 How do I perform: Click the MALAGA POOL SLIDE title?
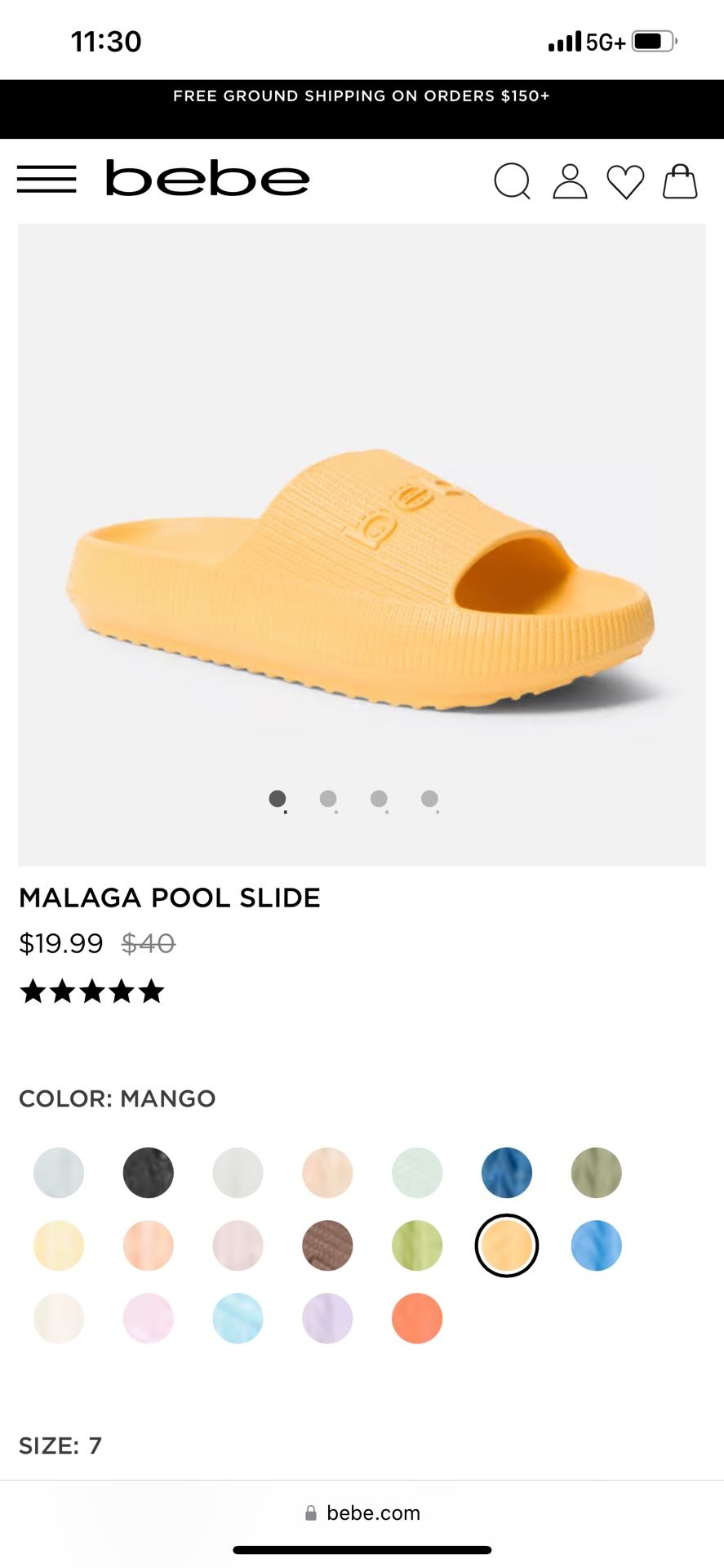169,897
